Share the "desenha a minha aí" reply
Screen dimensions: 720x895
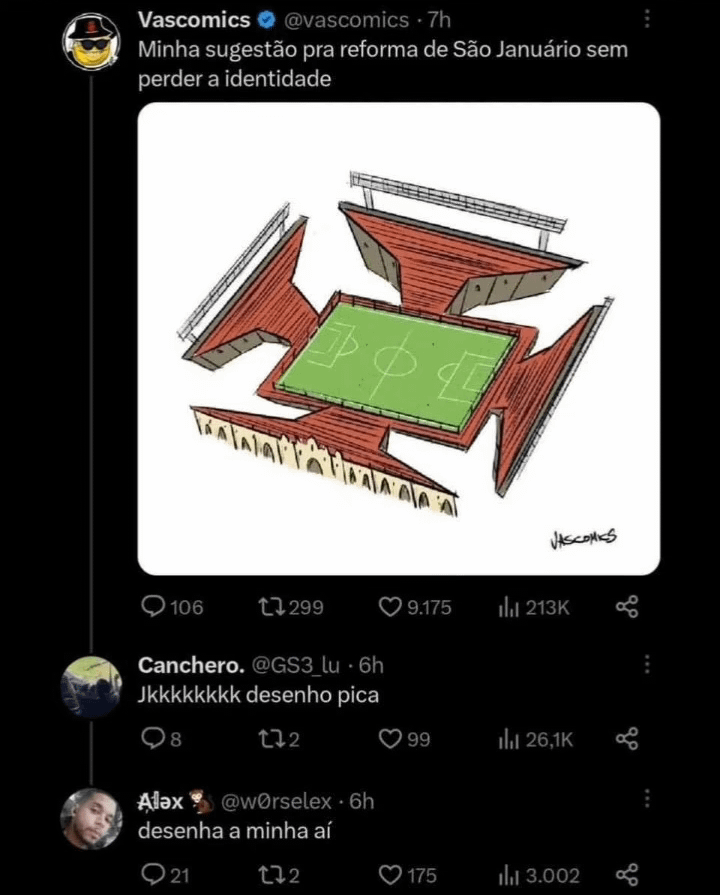tap(627, 875)
